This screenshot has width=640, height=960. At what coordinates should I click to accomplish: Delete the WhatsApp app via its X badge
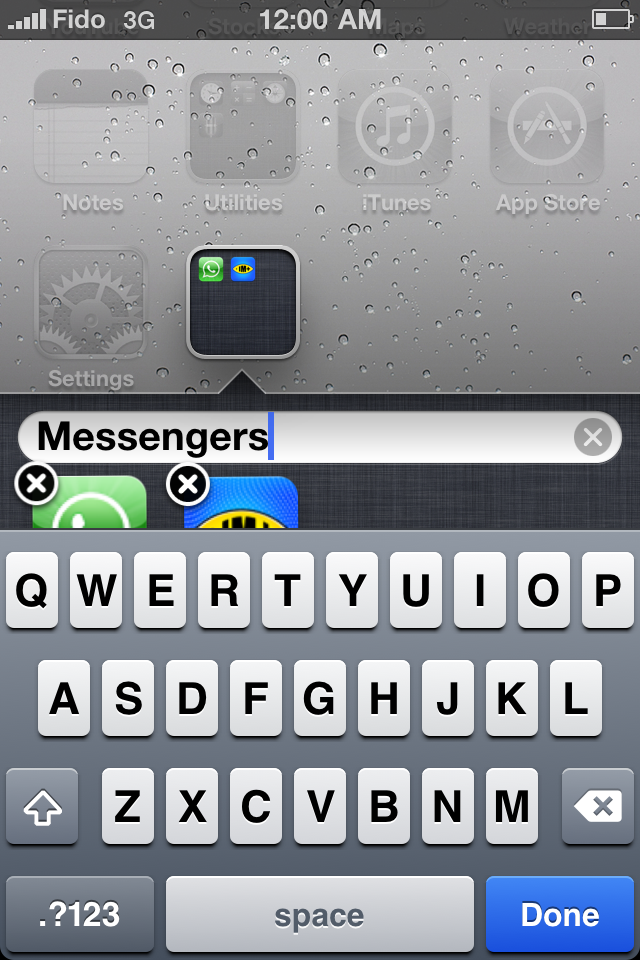tap(36, 485)
